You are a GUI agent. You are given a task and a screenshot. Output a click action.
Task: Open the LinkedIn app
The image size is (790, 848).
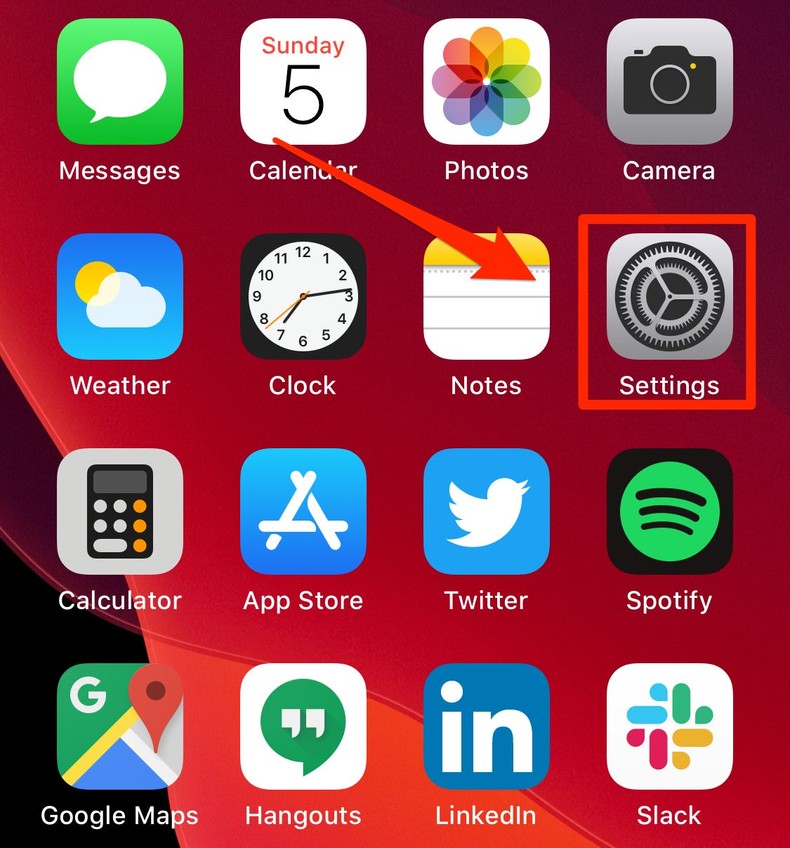[x=486, y=728]
